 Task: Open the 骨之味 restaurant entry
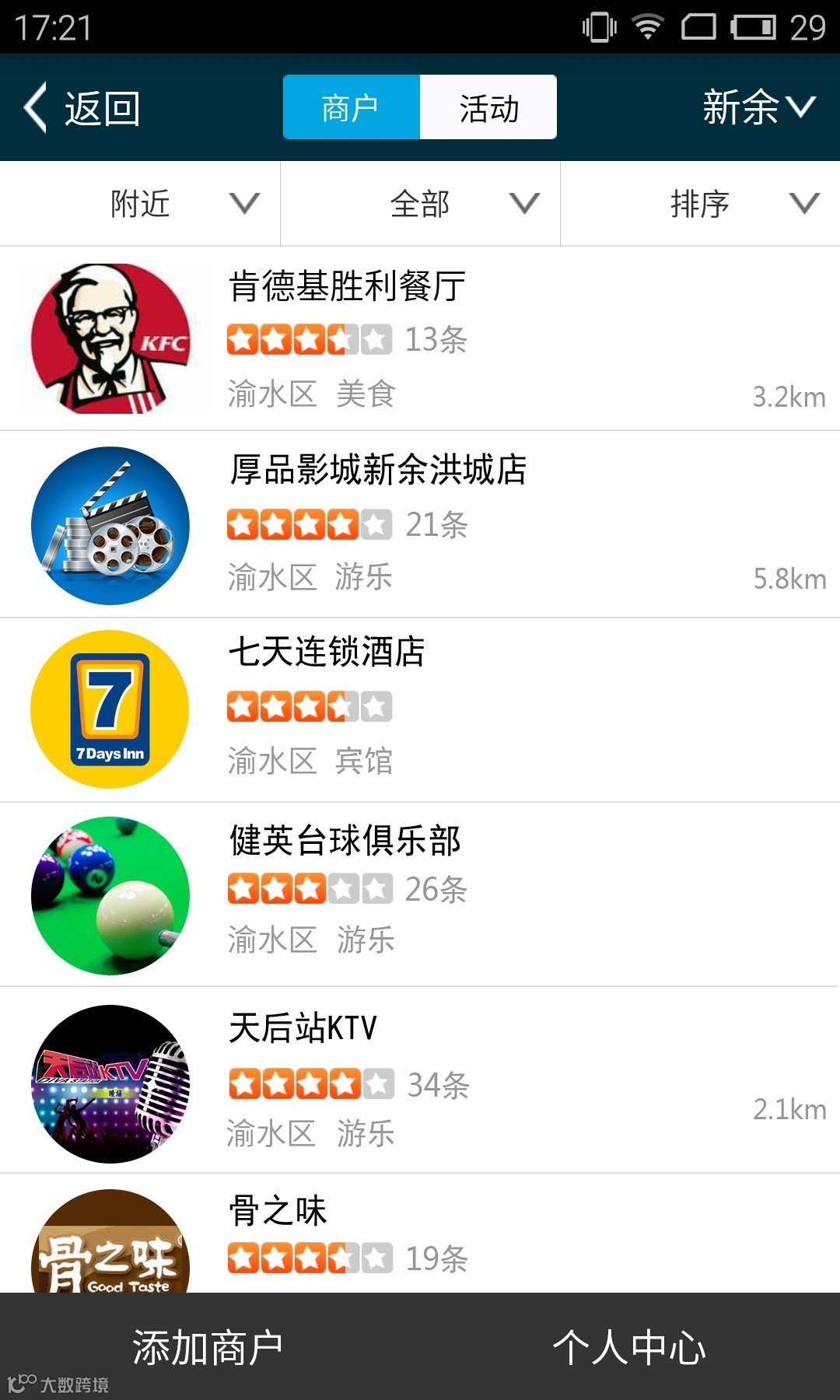(x=420, y=1235)
